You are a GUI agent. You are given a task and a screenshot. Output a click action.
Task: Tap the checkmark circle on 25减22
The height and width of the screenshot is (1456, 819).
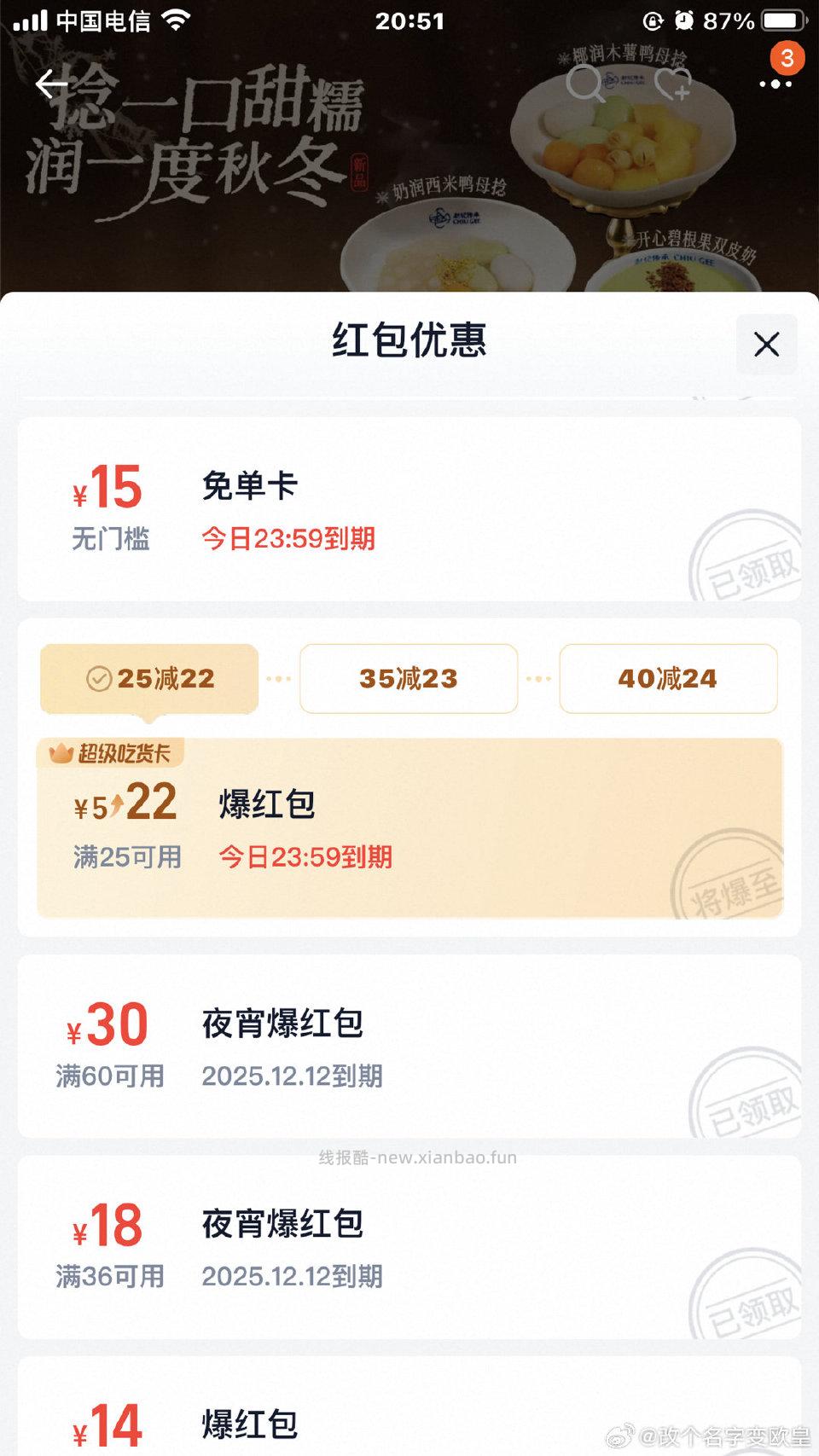pyautogui.click(x=101, y=678)
